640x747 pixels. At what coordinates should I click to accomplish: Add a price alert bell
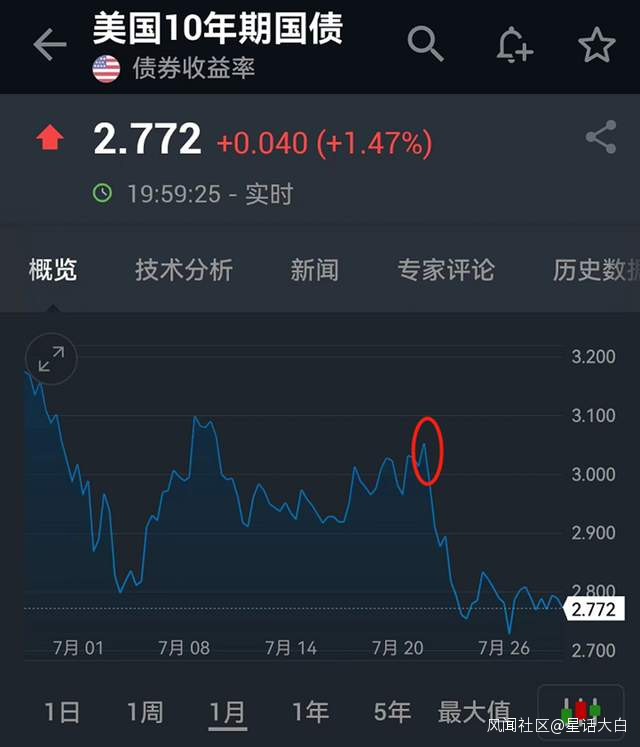514,45
